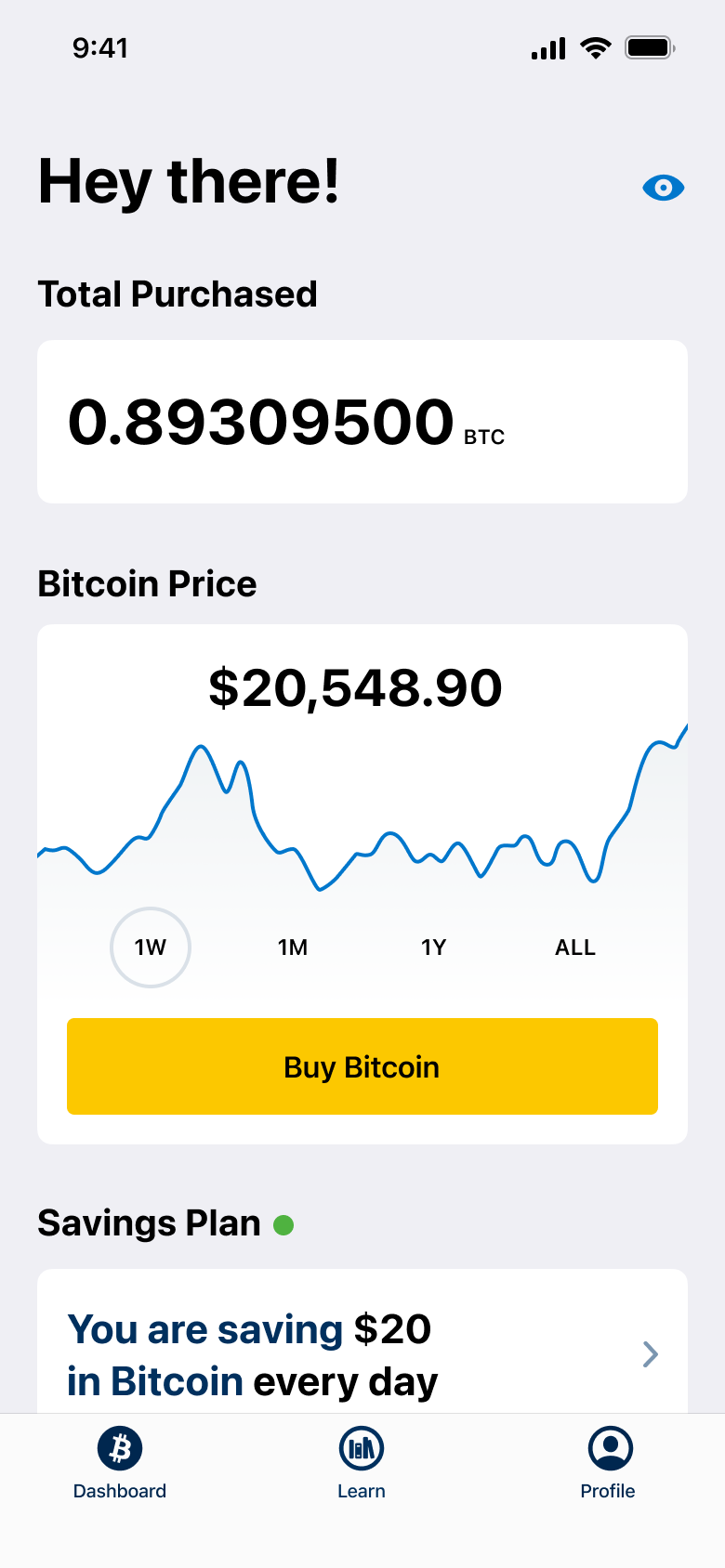725x1568 pixels.
Task: Switch the chart to 1M view
Action: pos(293,947)
